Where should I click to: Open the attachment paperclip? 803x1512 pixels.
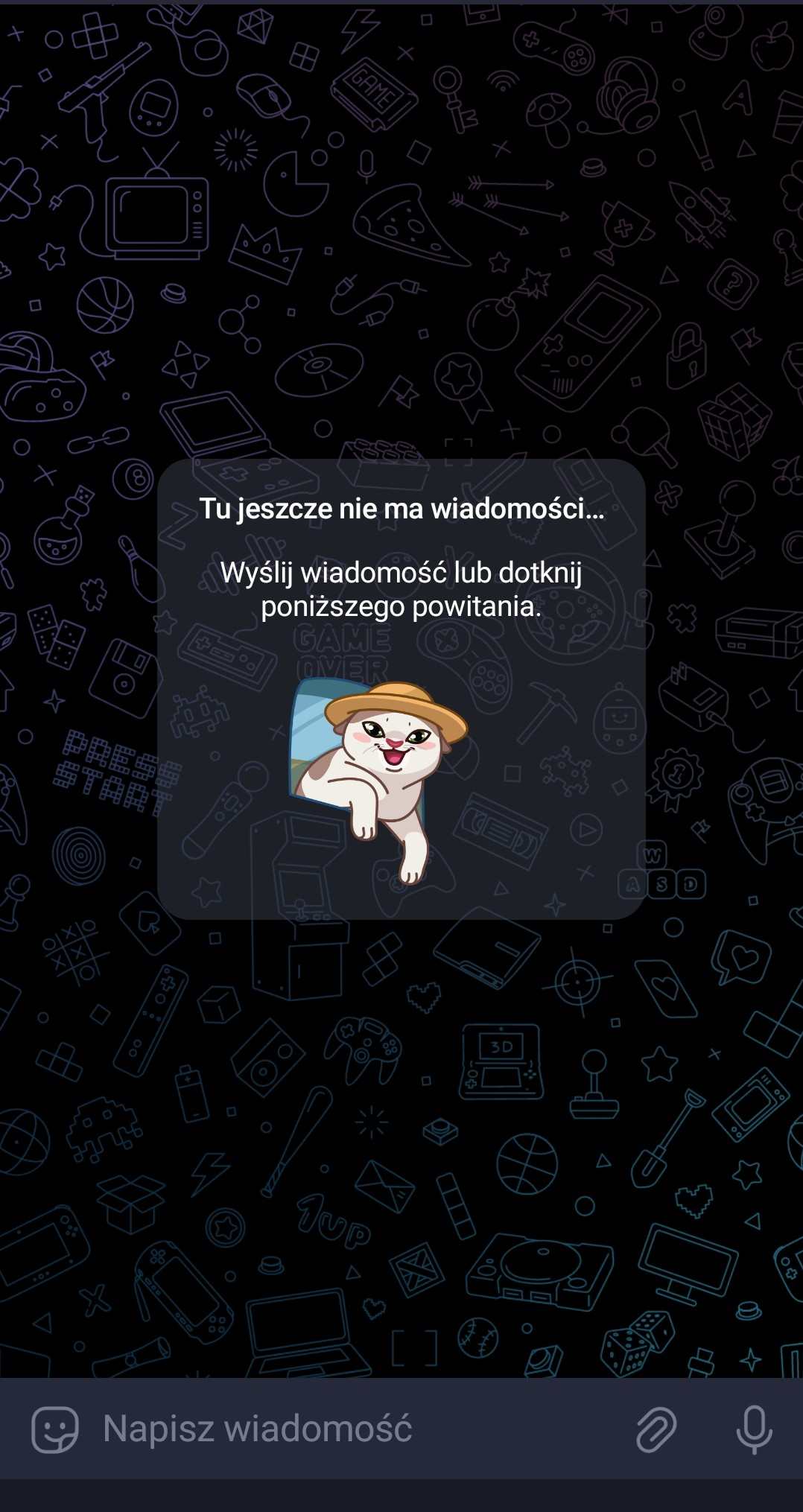tap(656, 1429)
